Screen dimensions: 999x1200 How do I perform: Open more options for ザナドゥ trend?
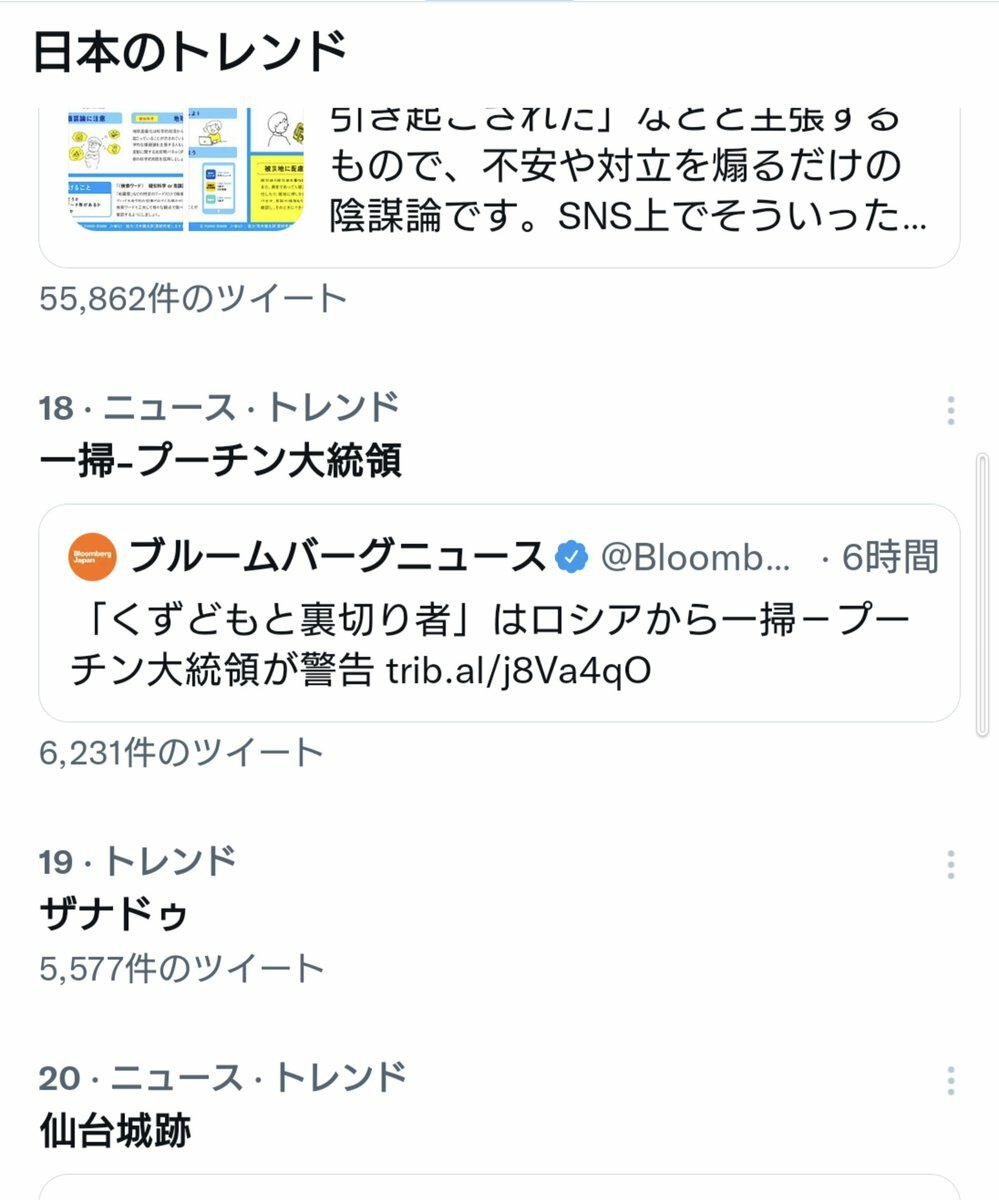coord(950,864)
